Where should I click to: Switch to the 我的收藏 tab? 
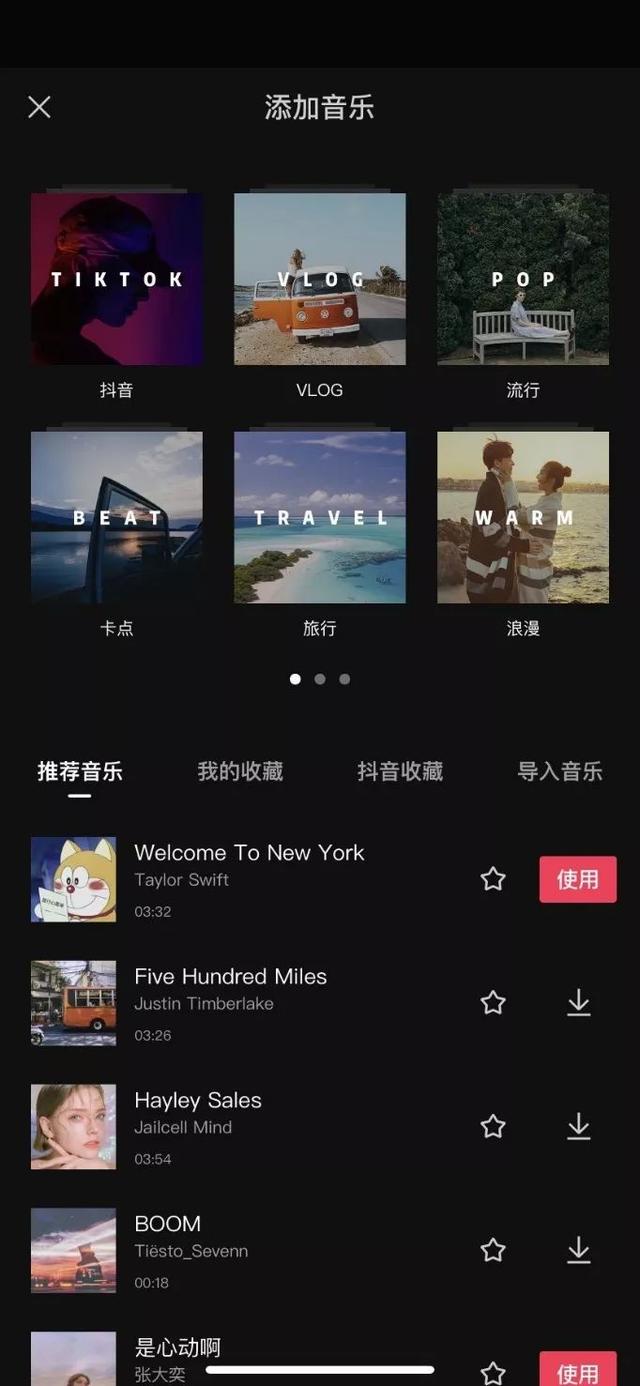coord(240,771)
